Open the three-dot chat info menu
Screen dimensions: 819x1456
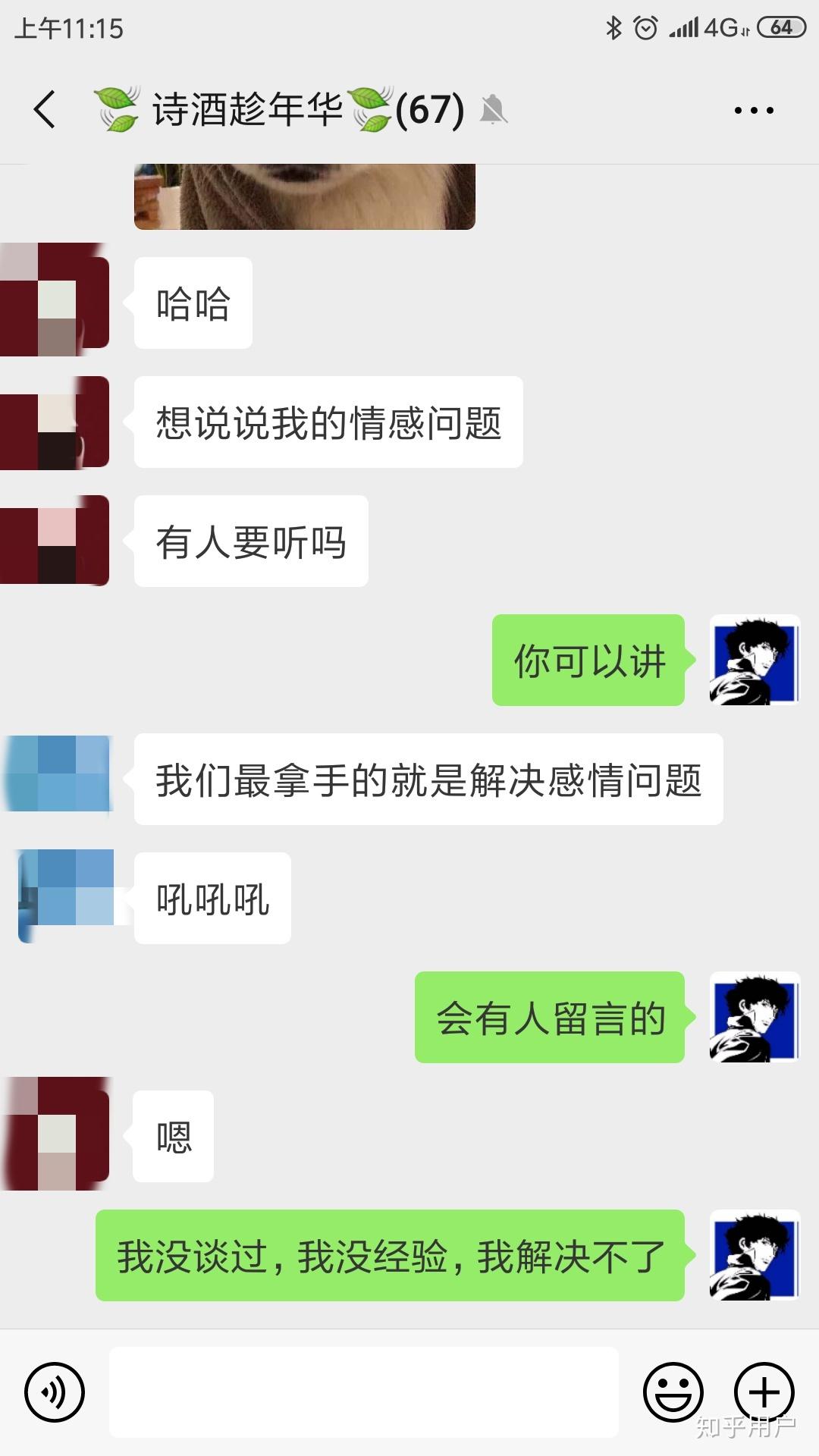coord(754,111)
